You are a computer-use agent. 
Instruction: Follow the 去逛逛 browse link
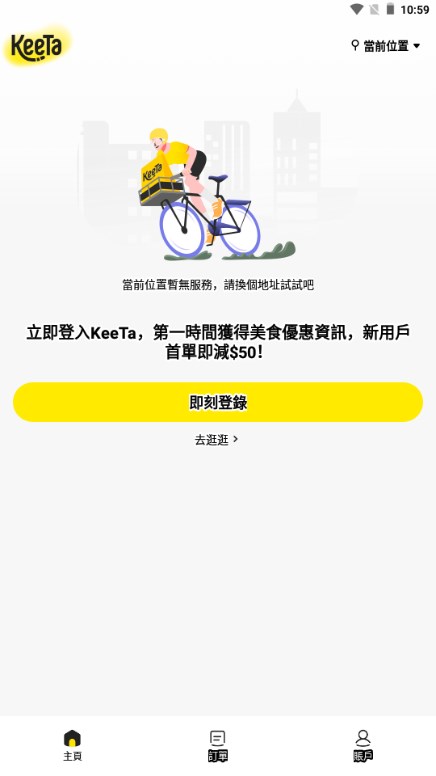217,439
